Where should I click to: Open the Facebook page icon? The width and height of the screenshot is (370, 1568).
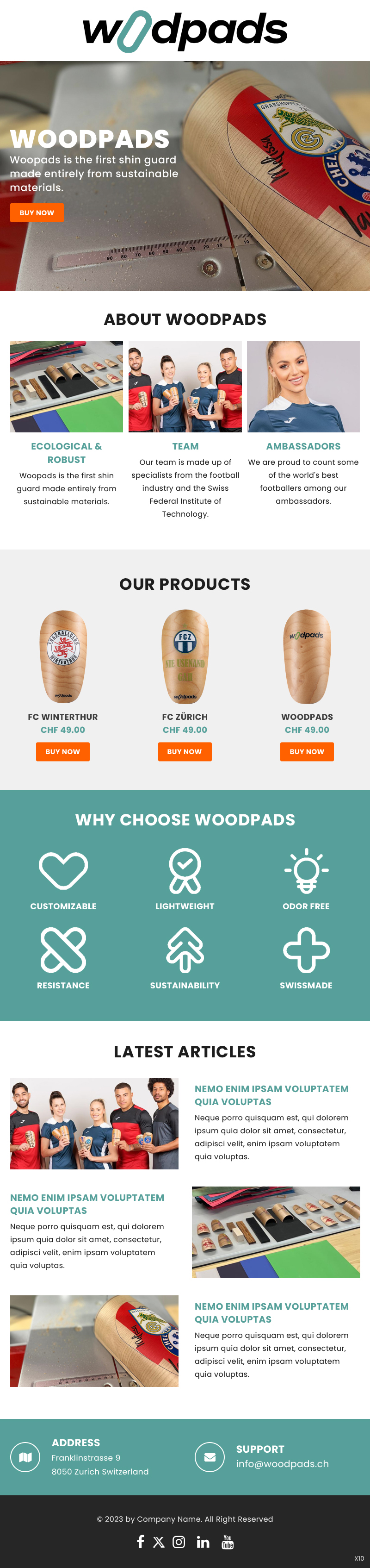pos(141,1541)
